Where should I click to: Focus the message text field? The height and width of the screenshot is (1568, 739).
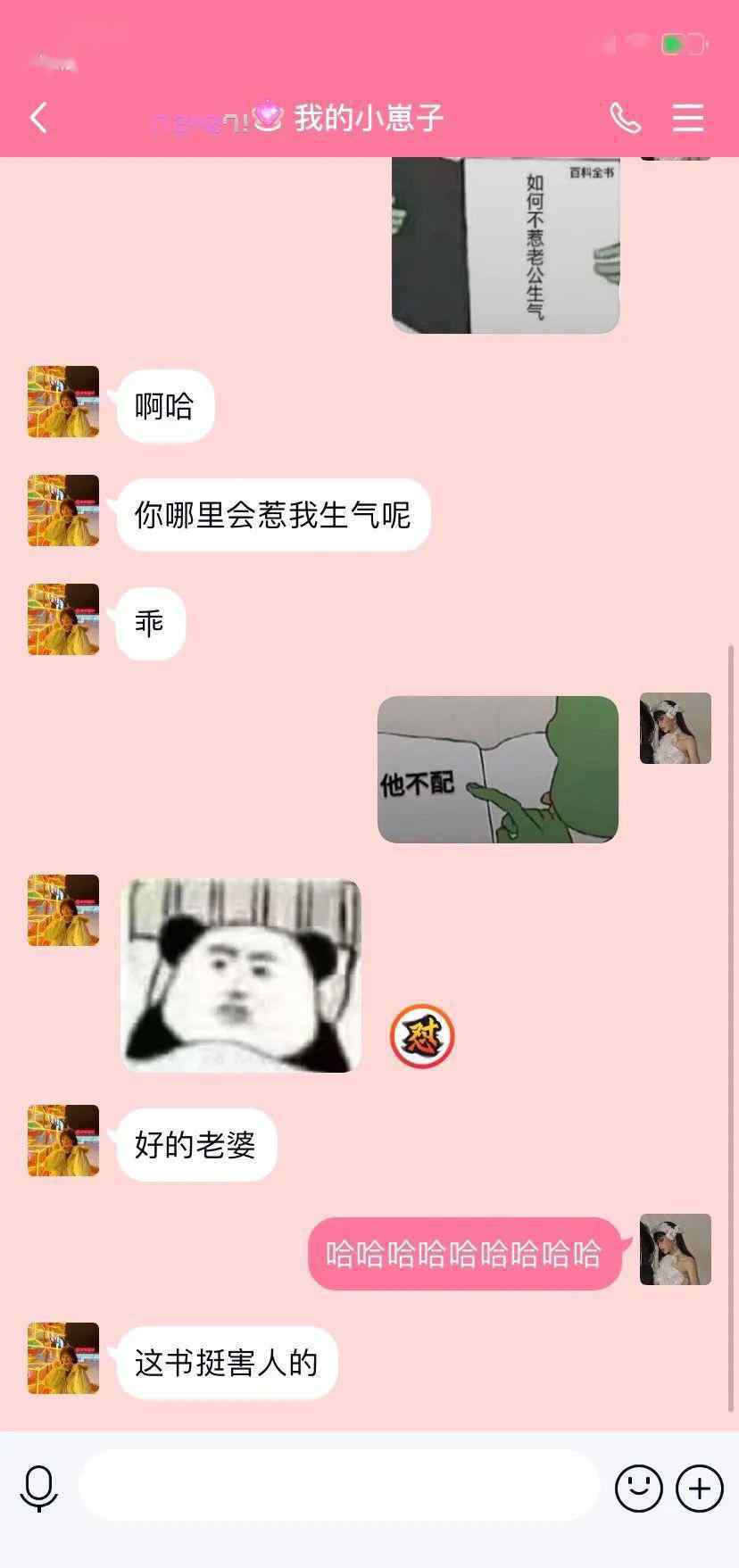338,1485
